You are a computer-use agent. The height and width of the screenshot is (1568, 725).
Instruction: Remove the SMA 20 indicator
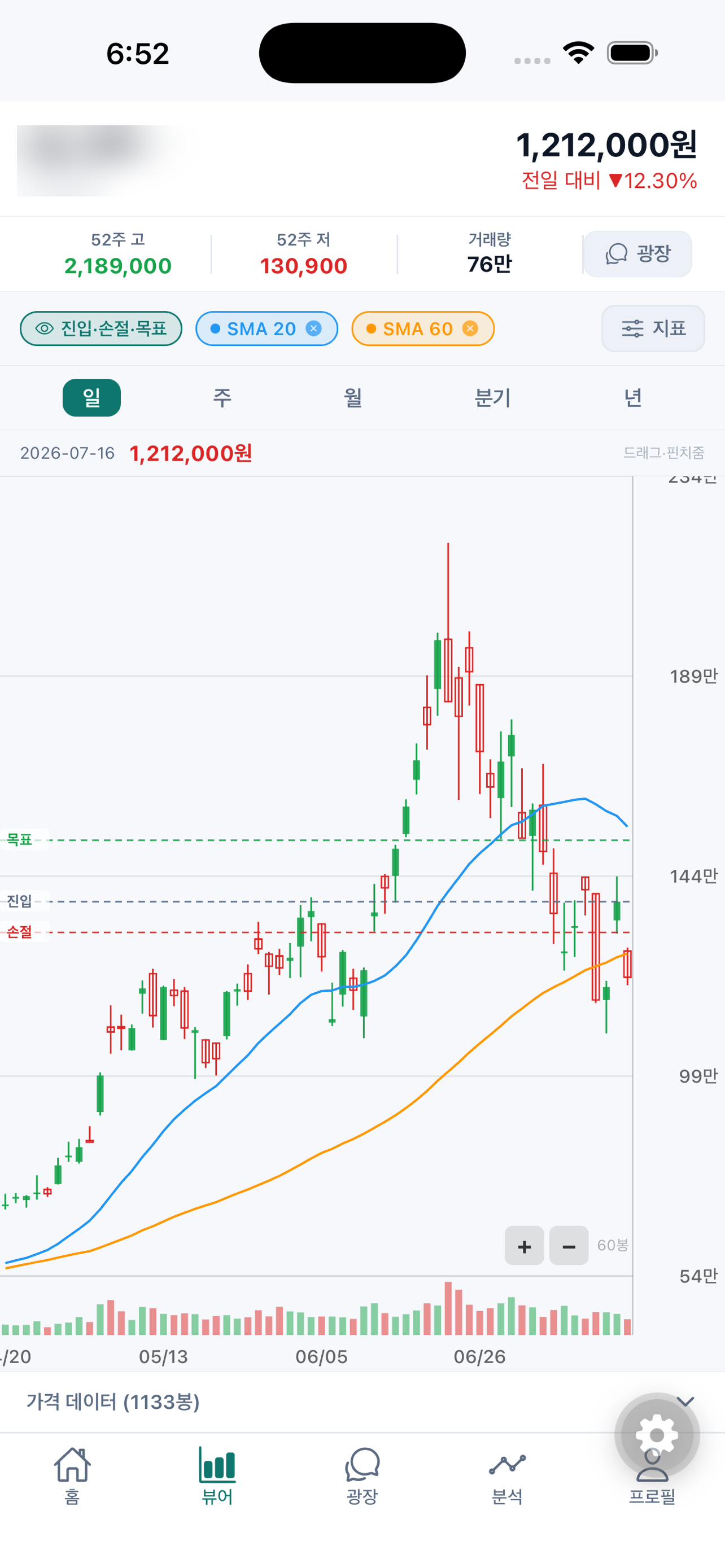(x=313, y=329)
